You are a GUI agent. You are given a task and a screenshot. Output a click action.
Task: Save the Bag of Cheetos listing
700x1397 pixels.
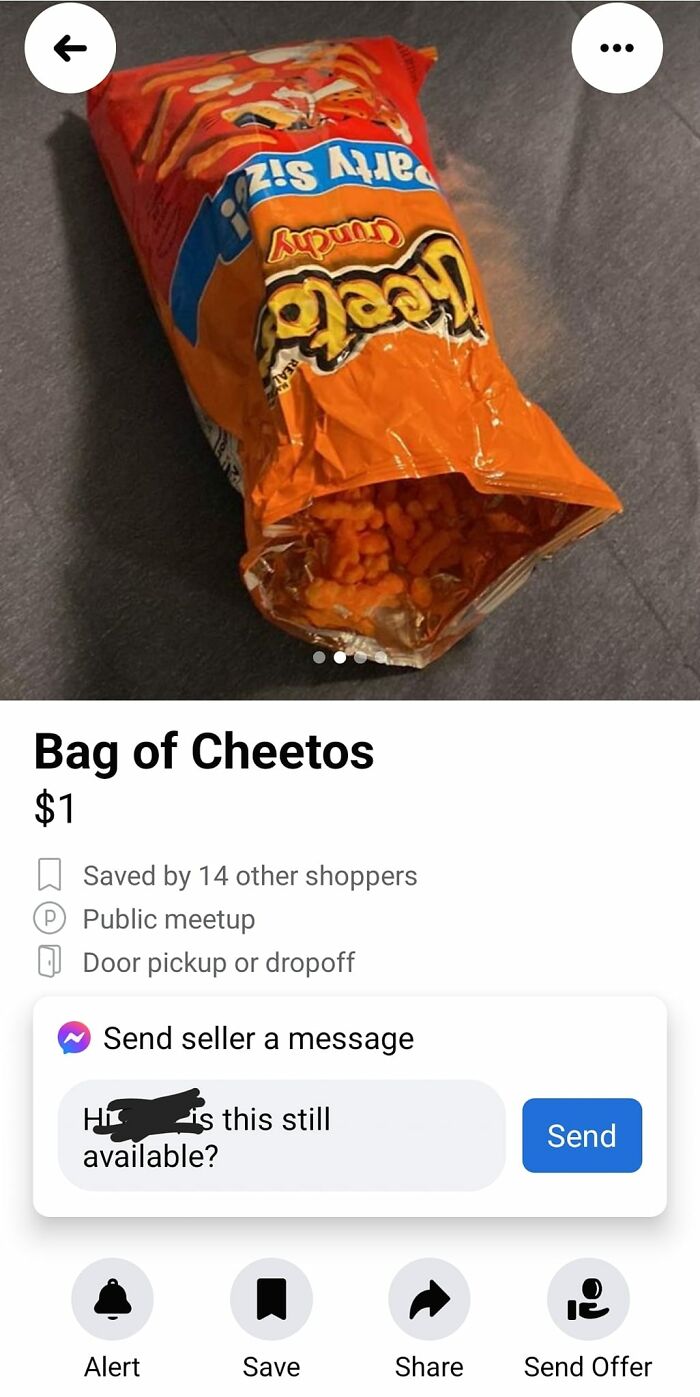point(271,1299)
